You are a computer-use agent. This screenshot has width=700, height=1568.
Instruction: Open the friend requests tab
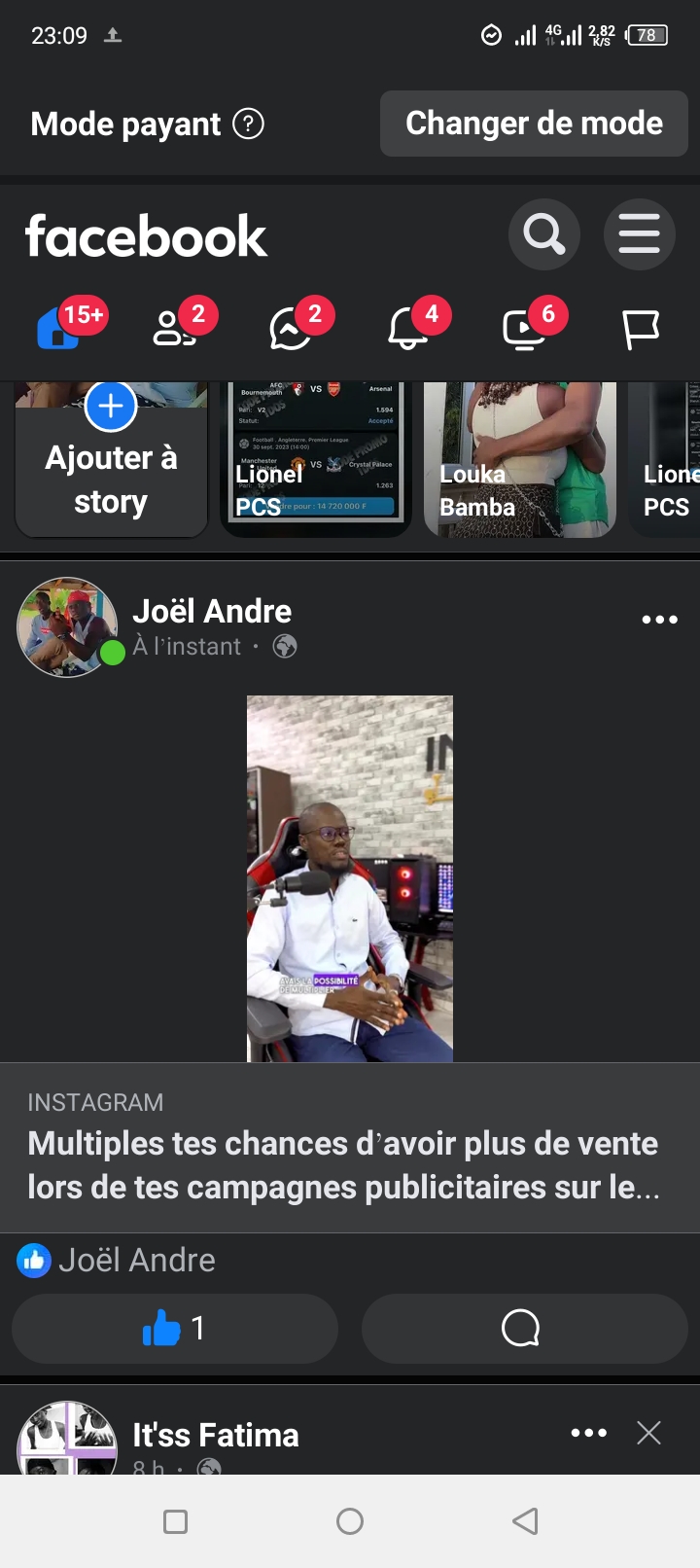175,328
